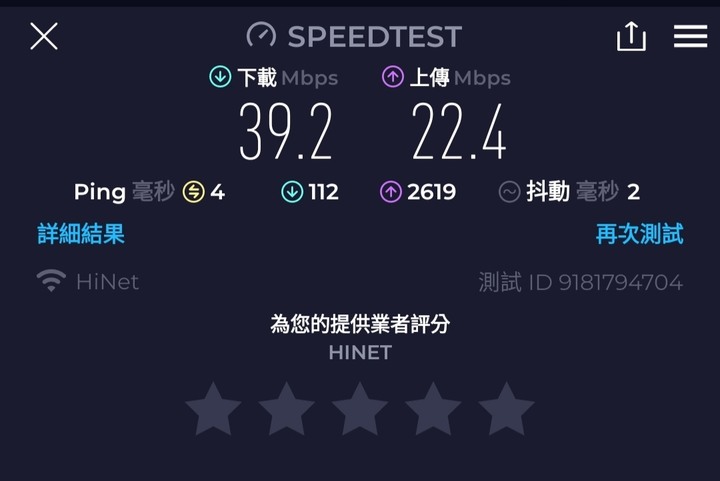The height and width of the screenshot is (481, 720).
Task: Open the hamburger menu
Action: [690, 37]
